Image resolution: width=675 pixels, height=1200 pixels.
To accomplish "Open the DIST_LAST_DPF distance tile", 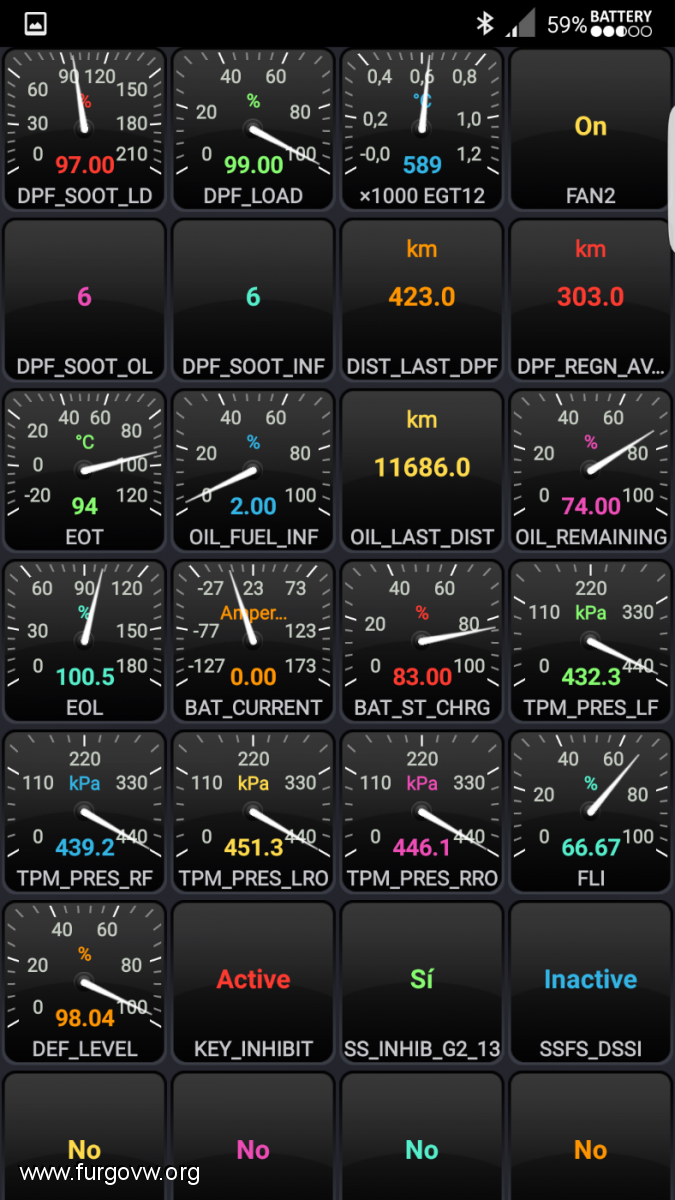I will tap(421, 300).
